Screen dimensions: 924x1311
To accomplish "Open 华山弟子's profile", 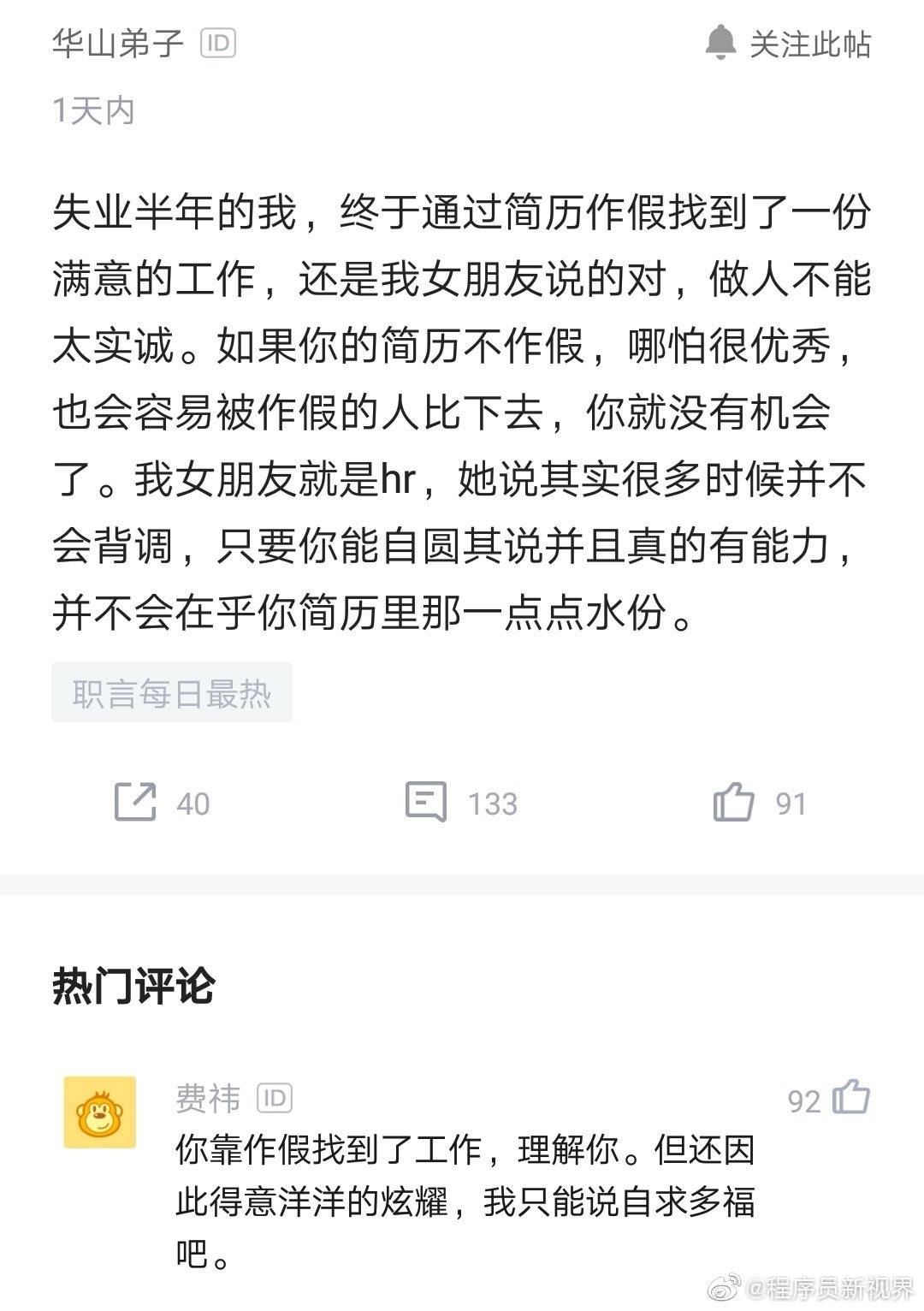I will [x=118, y=44].
